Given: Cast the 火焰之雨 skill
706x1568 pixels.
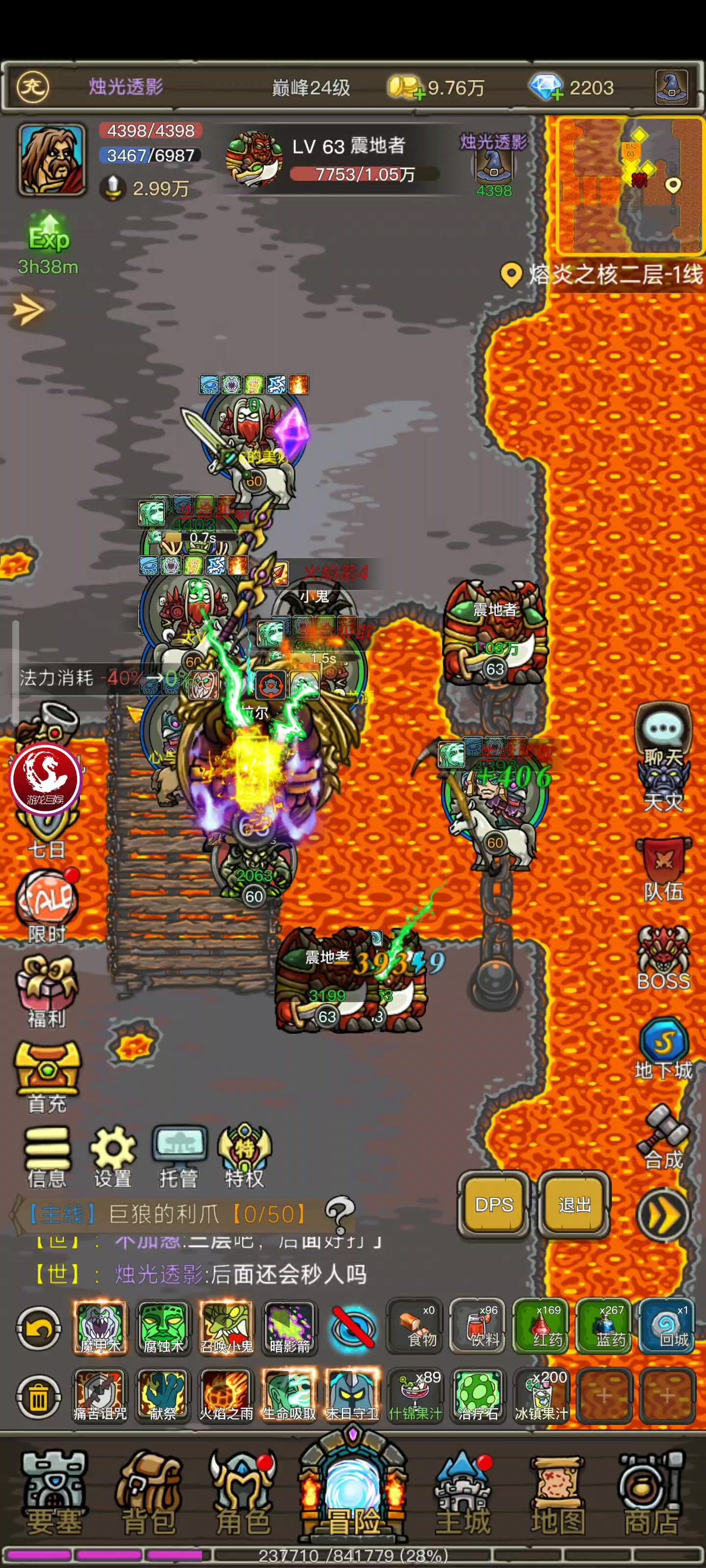Looking at the screenshot, I should (x=226, y=1395).
